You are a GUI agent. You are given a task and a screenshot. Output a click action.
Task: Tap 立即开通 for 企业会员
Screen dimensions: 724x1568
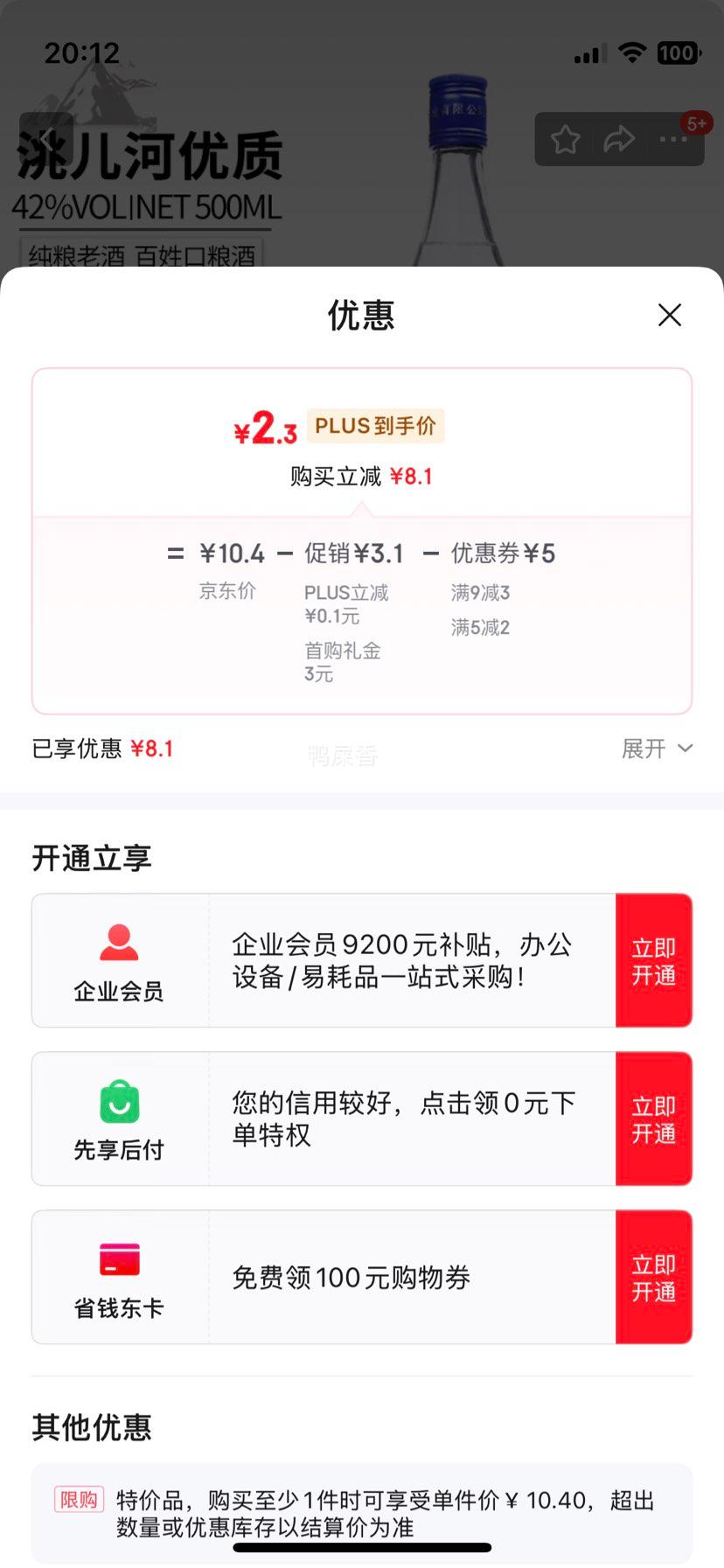(653, 960)
